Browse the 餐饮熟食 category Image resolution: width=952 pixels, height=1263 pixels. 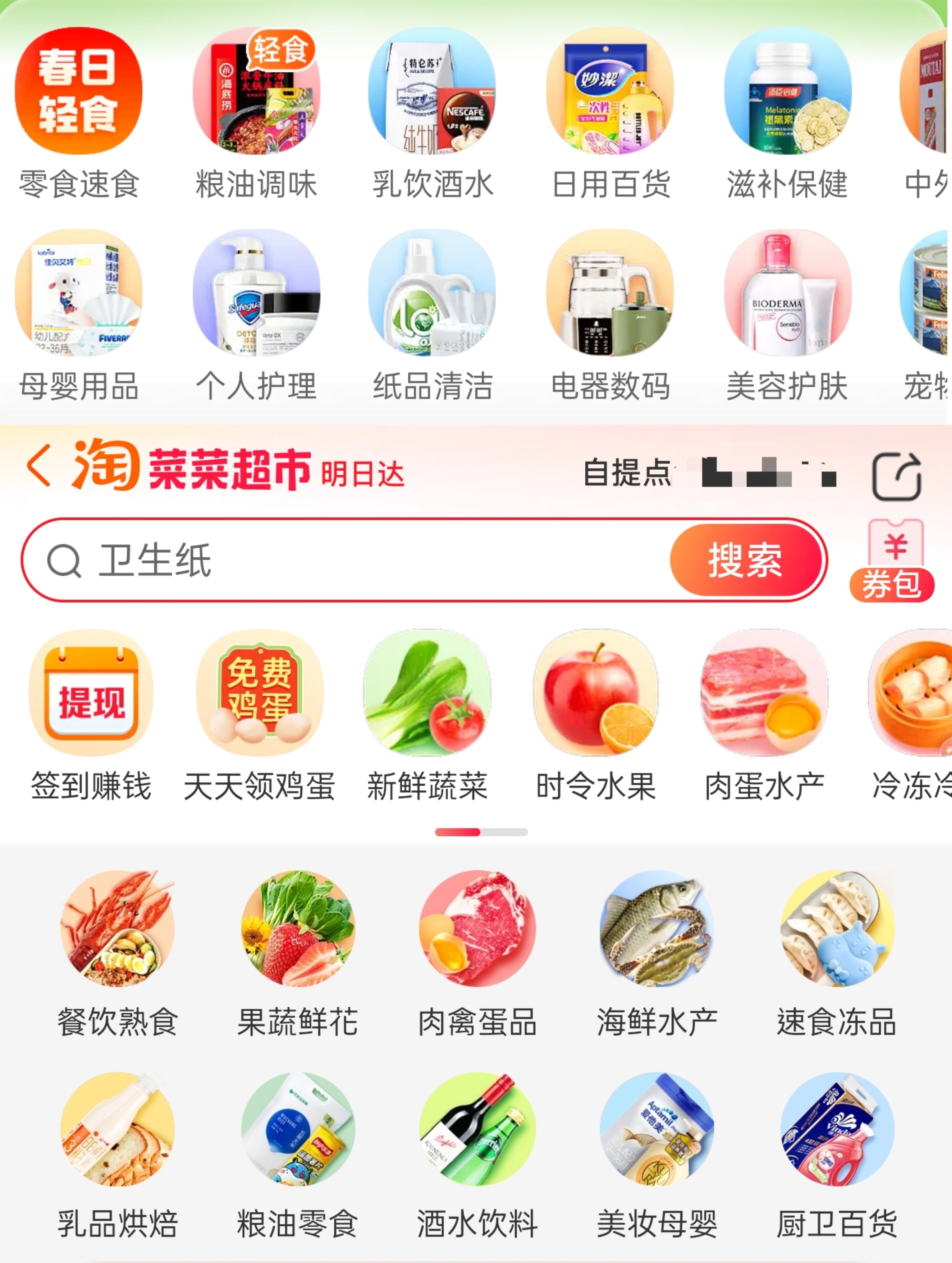pyautogui.click(x=117, y=952)
